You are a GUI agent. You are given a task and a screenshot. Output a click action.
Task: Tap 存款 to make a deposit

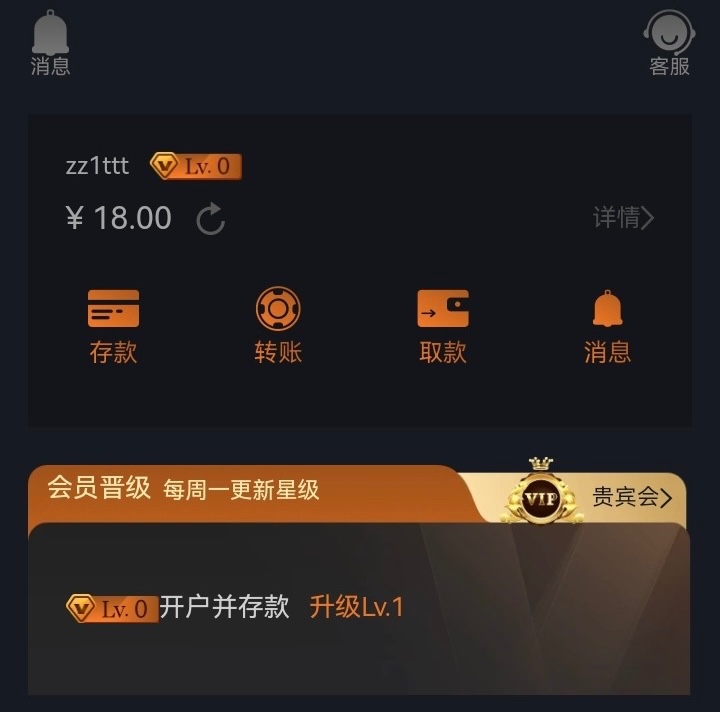113,326
